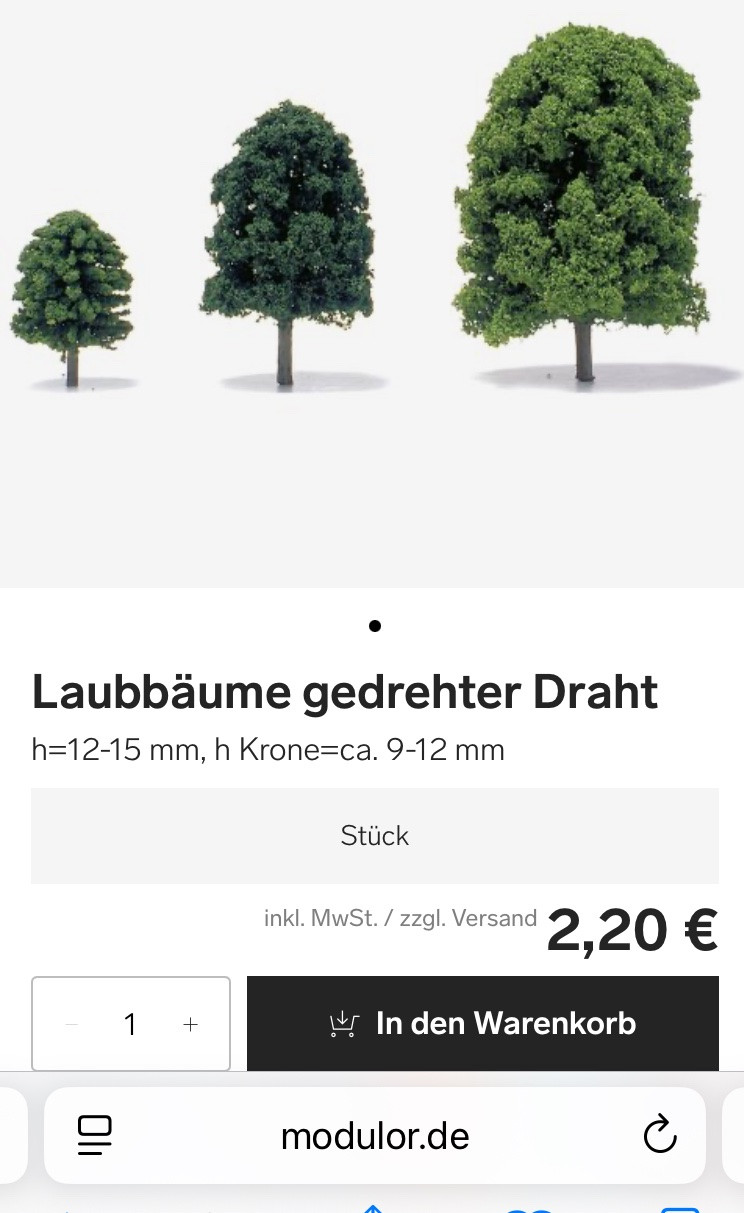
Task: Increase quantity with the plus button
Action: [191, 1024]
